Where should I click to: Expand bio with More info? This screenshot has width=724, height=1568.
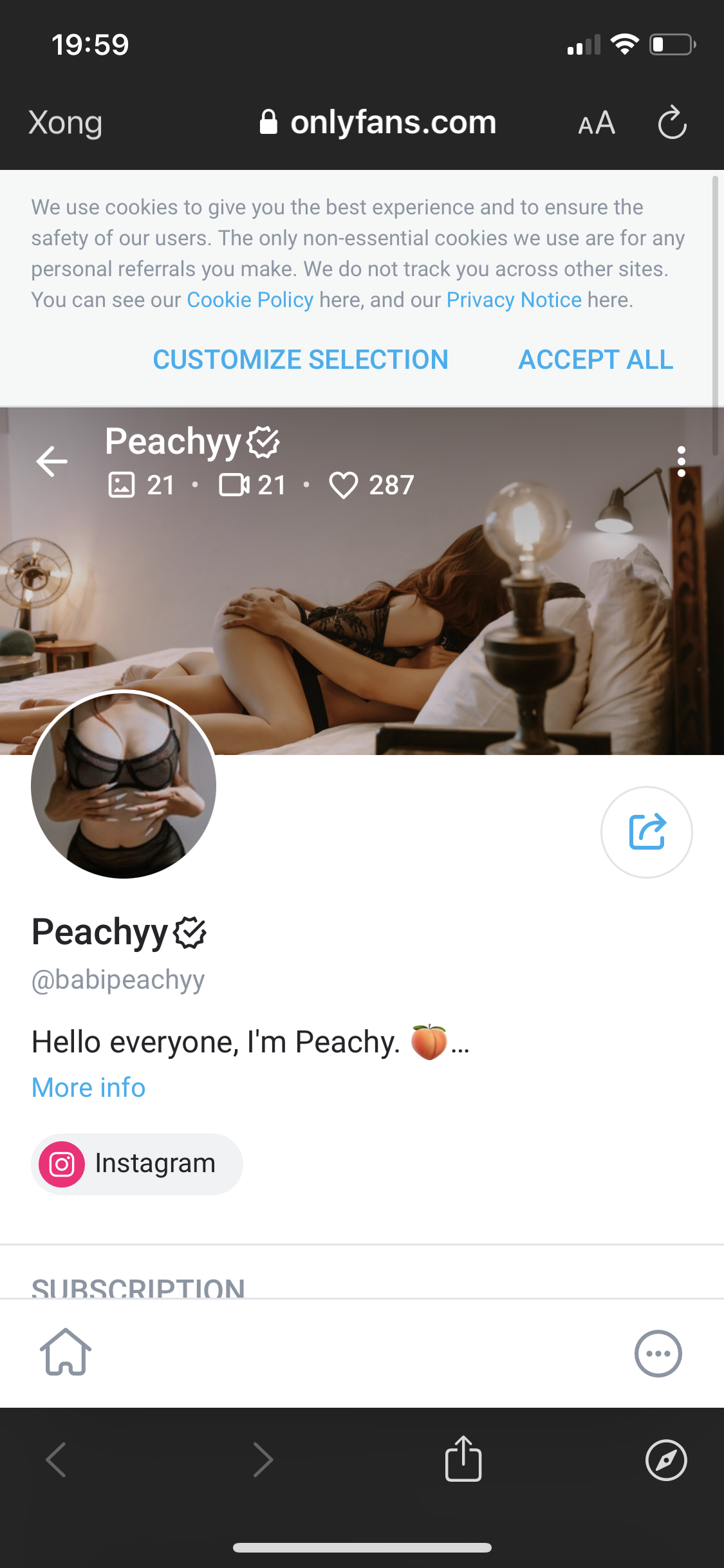[89, 1088]
